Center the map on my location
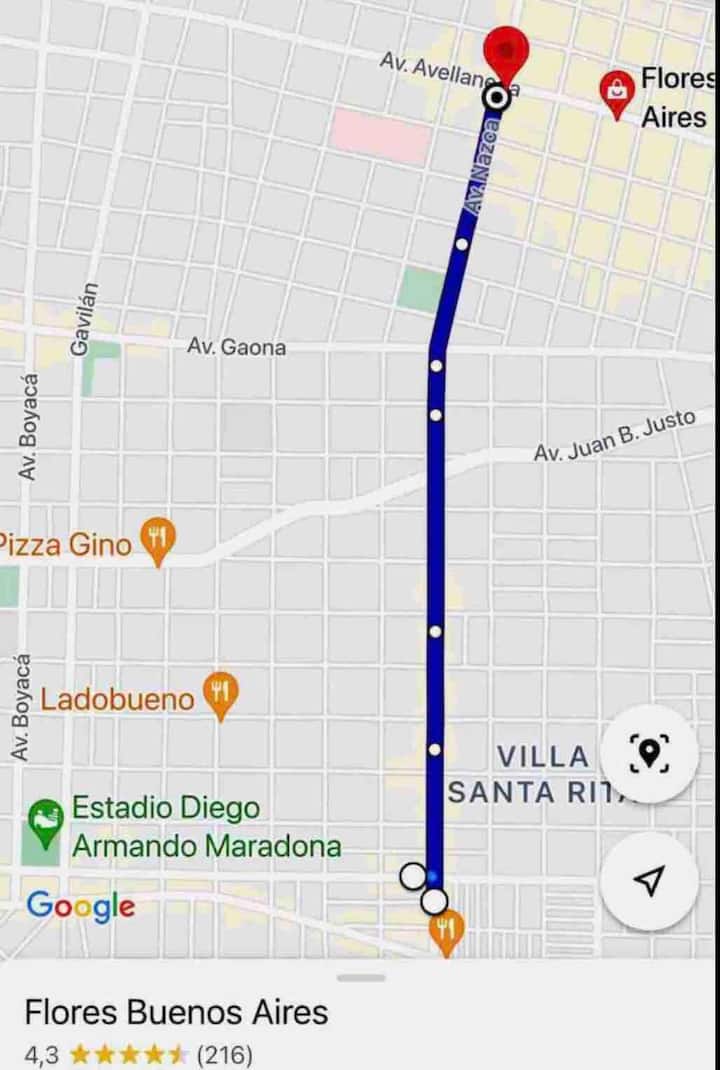This screenshot has width=720, height=1070. 650,881
